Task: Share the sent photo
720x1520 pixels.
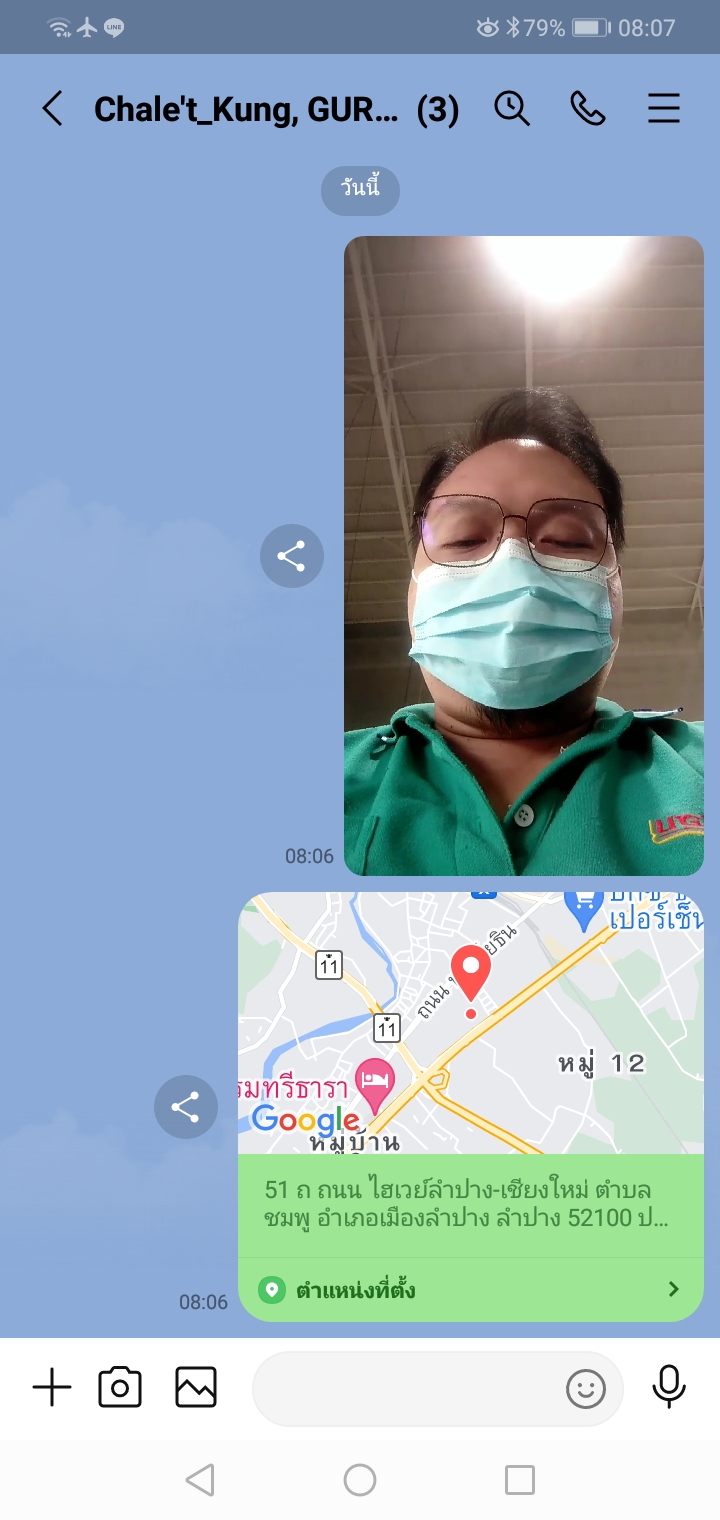Action: [292, 556]
